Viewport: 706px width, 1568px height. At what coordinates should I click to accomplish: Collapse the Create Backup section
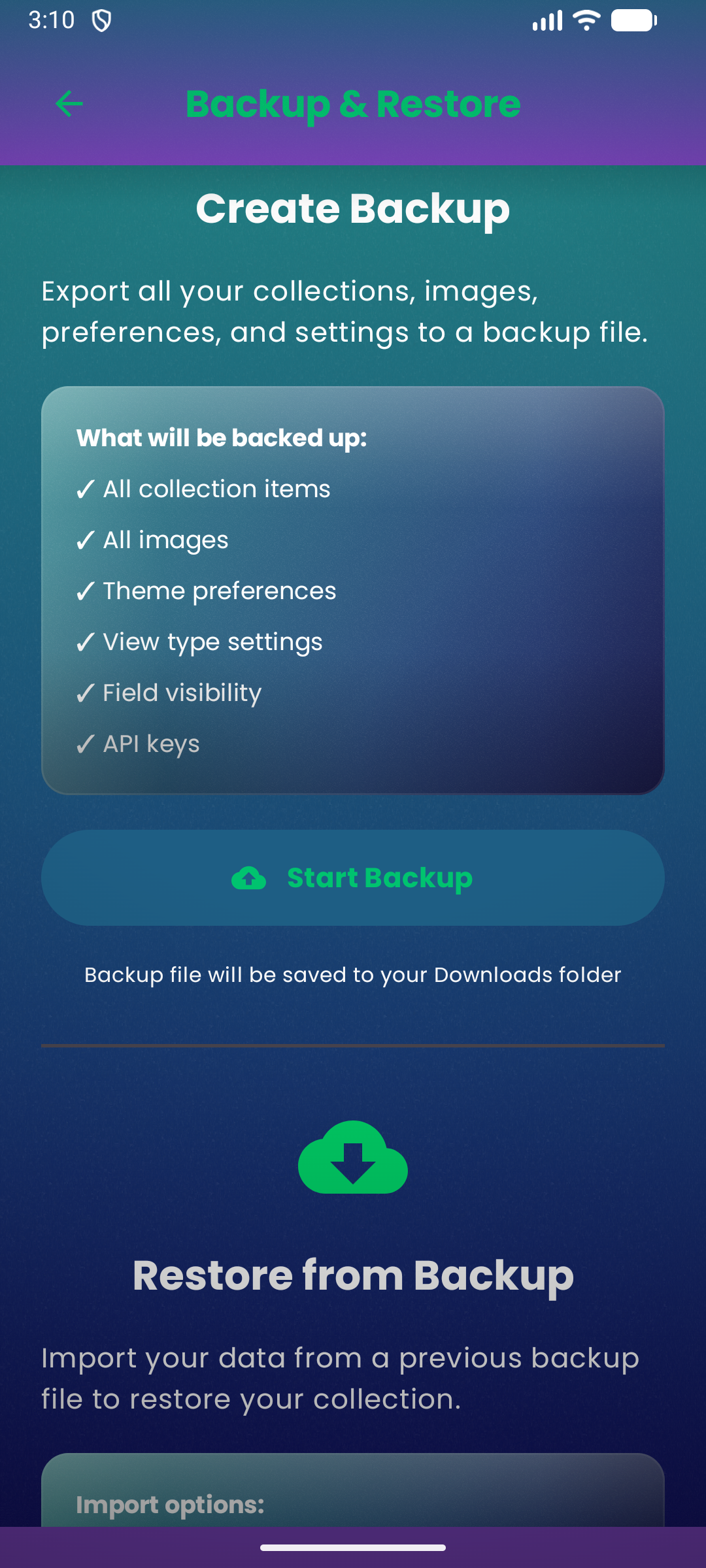[x=352, y=208]
